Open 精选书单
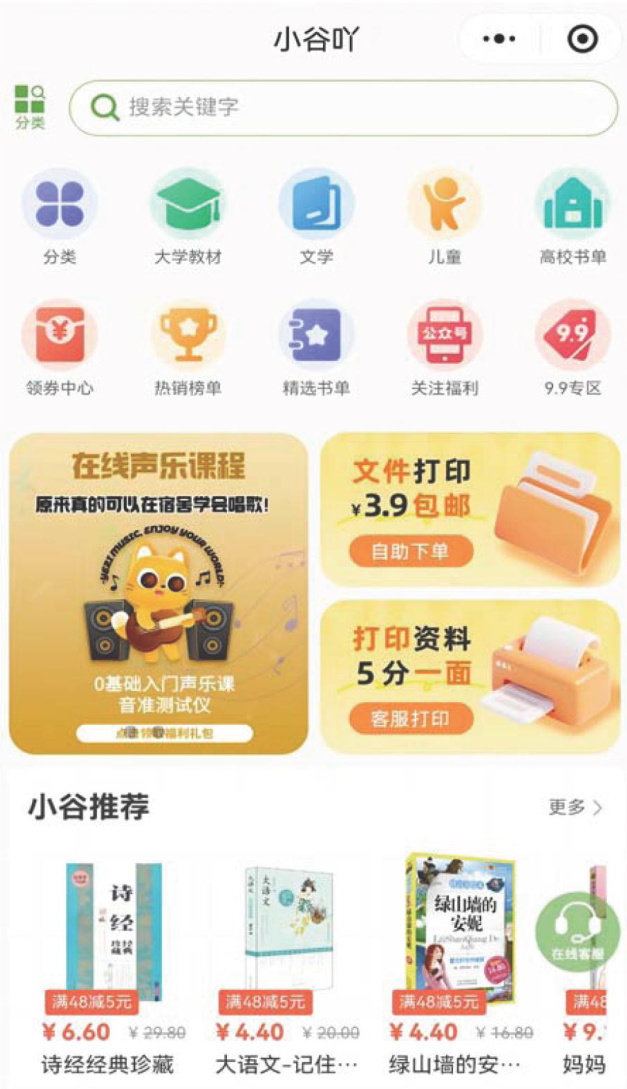This screenshot has width=627, height=1089. (316, 348)
